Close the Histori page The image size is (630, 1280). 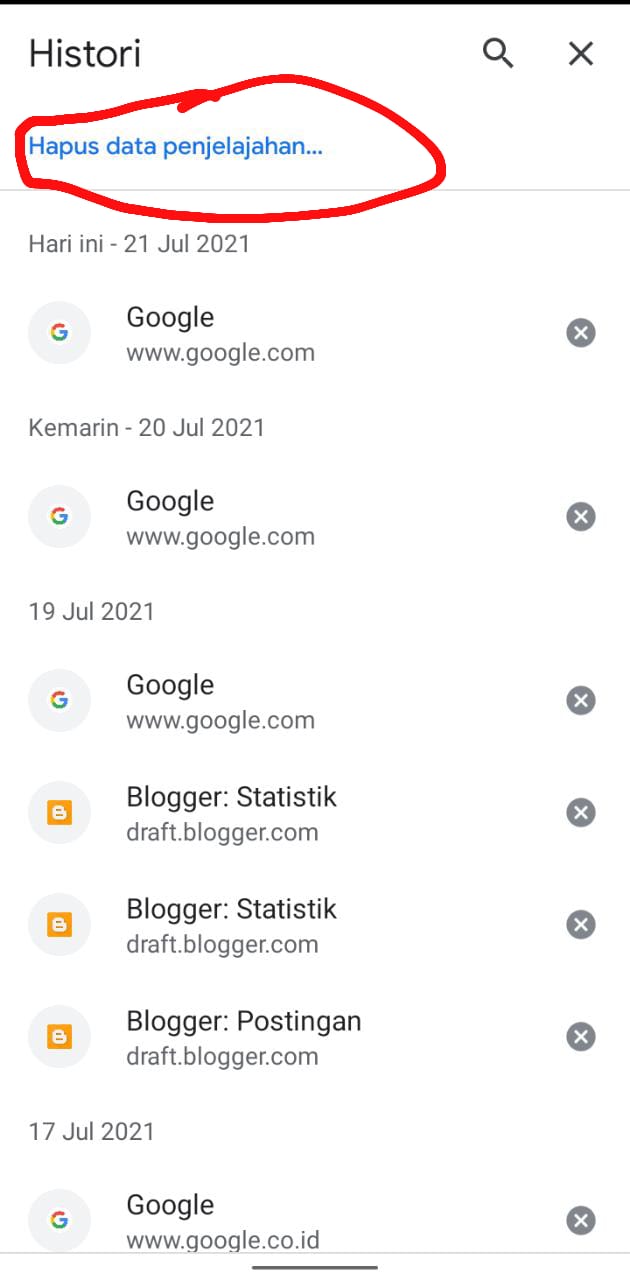click(581, 53)
